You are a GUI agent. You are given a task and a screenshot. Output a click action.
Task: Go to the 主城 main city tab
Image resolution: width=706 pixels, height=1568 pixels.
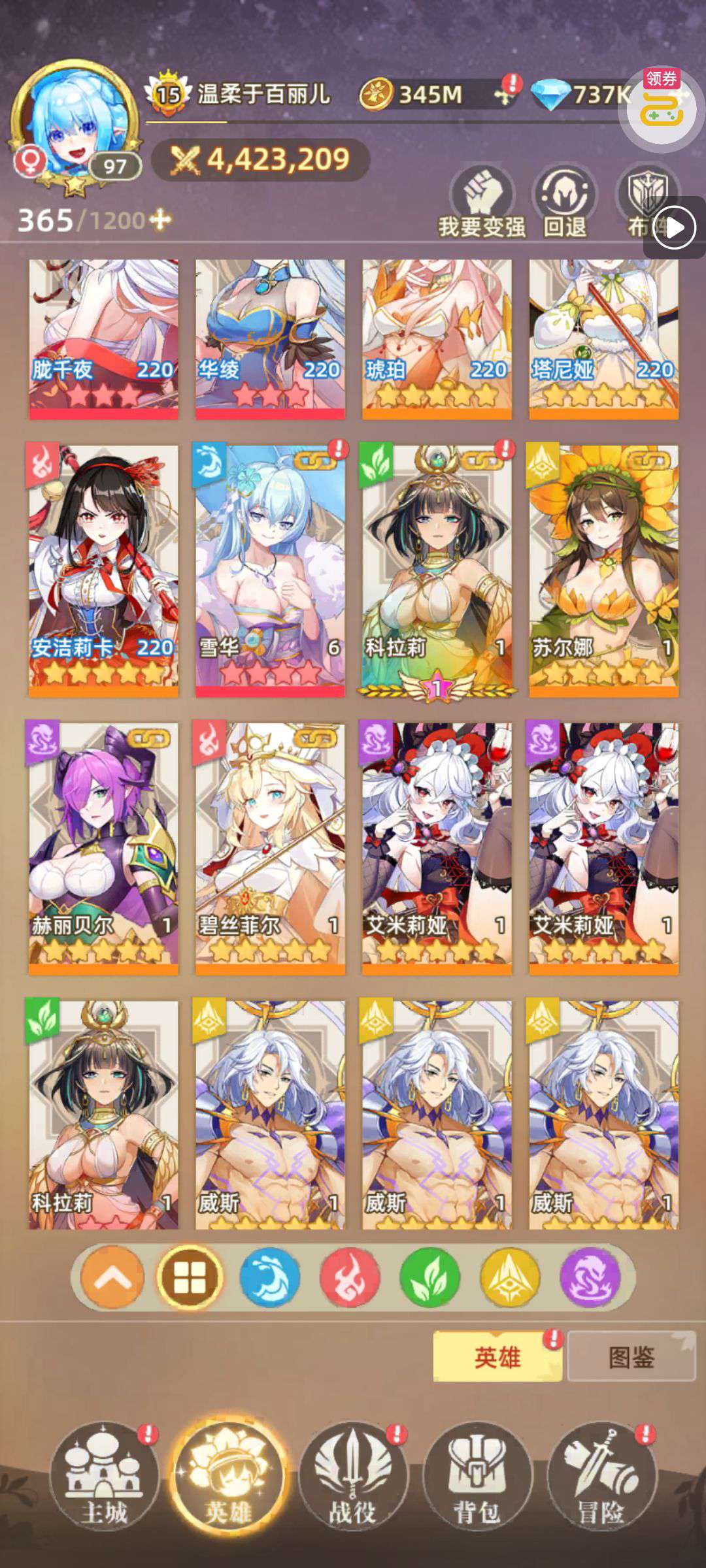coord(104,1477)
